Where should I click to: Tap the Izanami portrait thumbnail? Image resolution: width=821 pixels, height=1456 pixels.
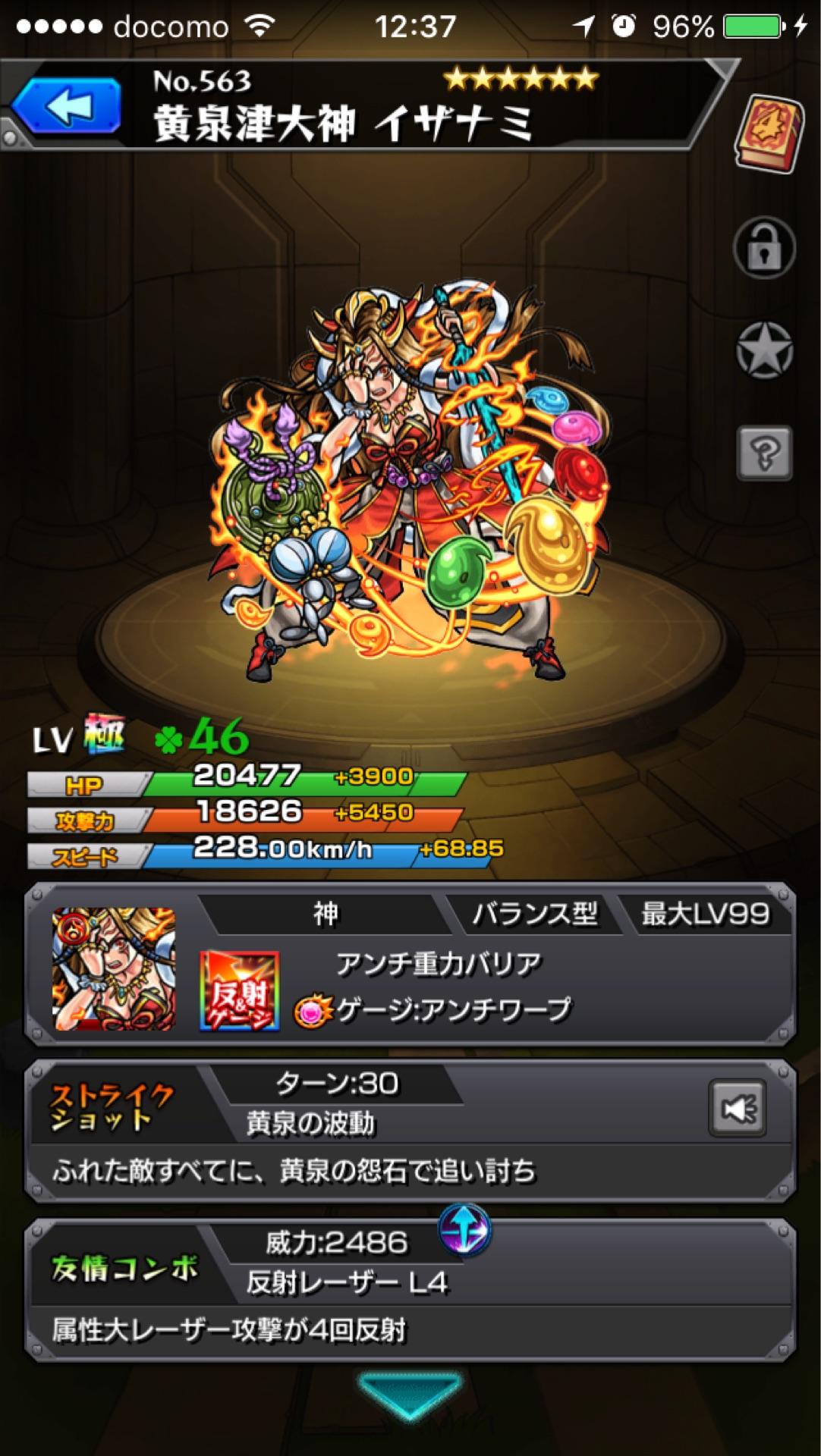(114, 968)
